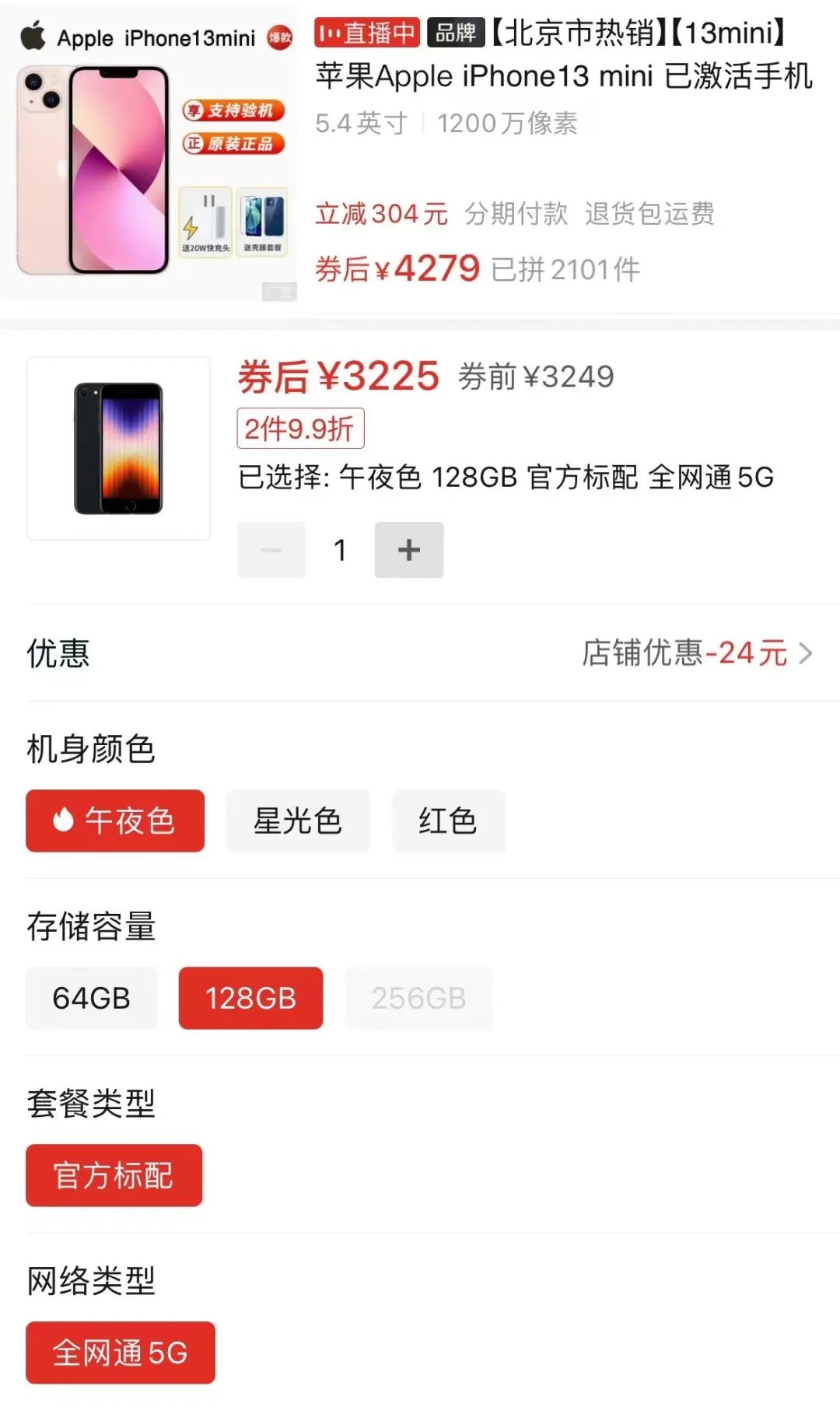Select the 午夜色 color option
The height and width of the screenshot is (1407, 840).
pos(115,821)
